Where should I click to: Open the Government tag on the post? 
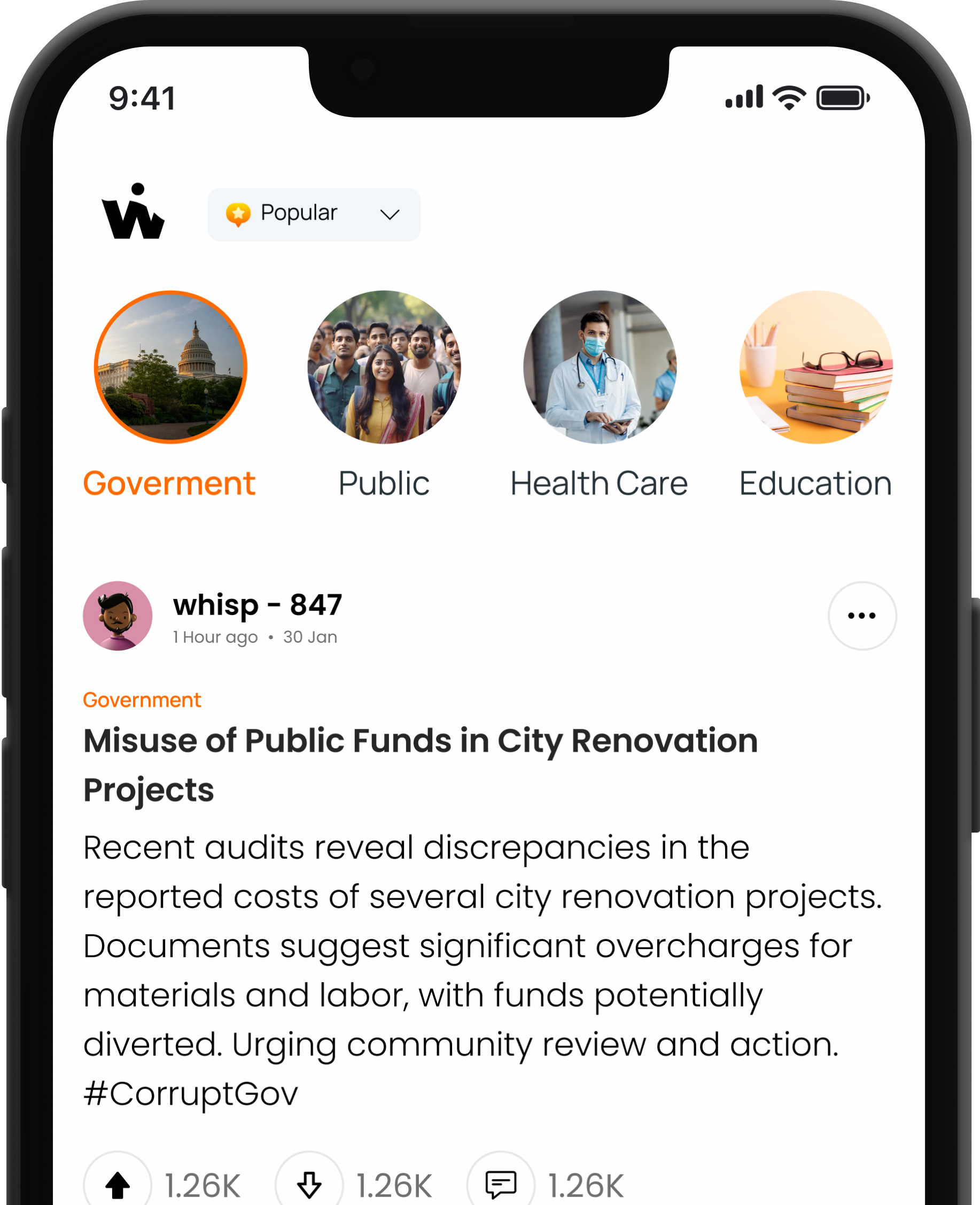(x=142, y=700)
